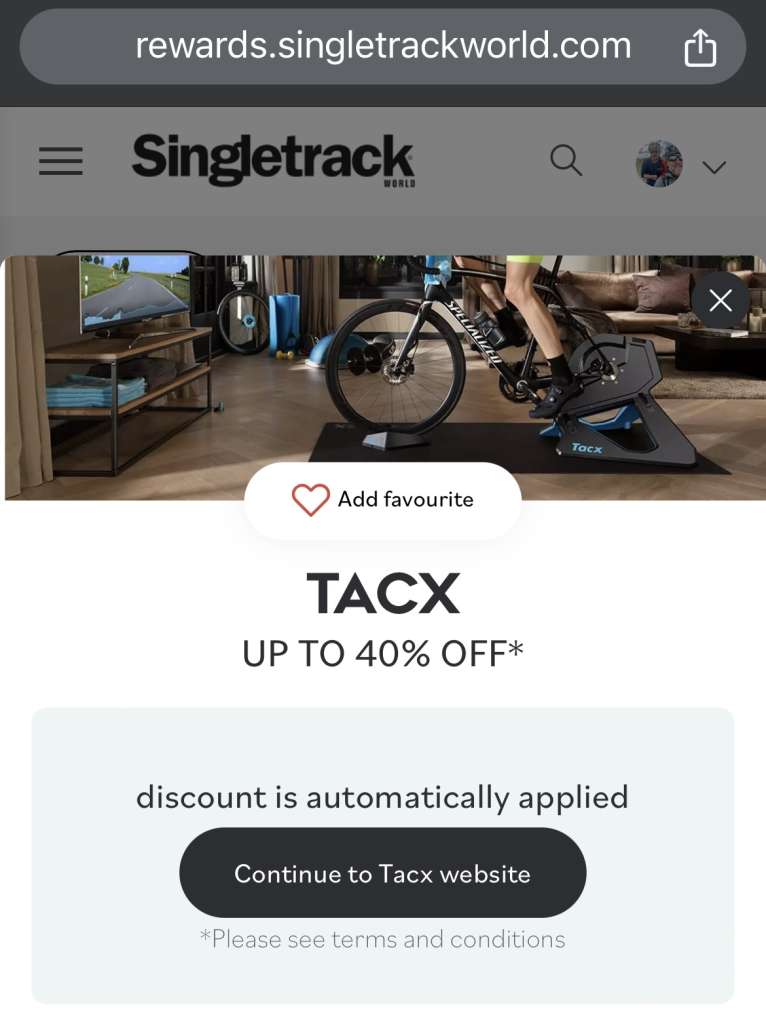The width and height of the screenshot is (766, 1024).
Task: Tap the browser address bar
Action: [x=383, y=46]
